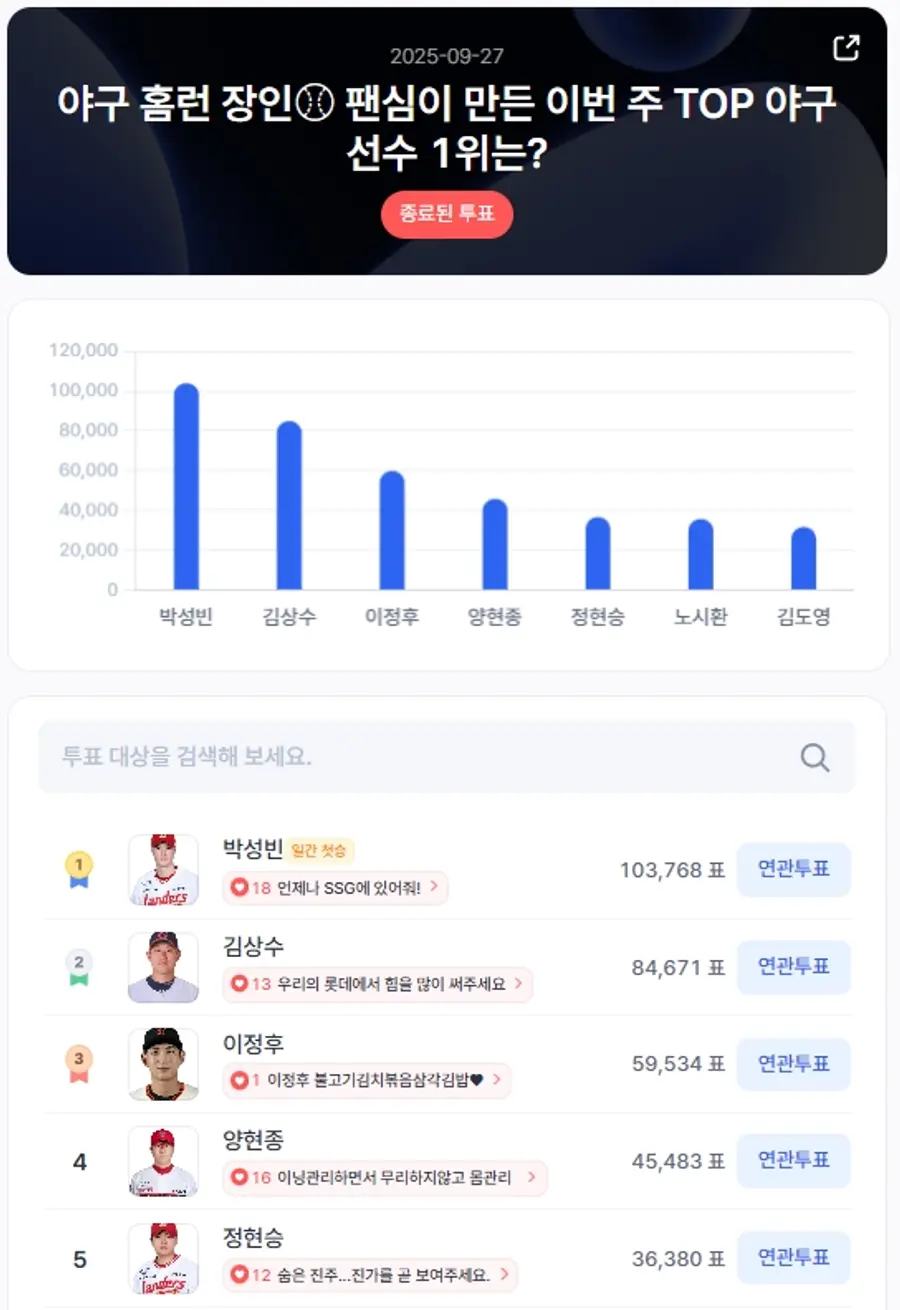Open 연관투표 for 김상수

[x=794, y=967]
